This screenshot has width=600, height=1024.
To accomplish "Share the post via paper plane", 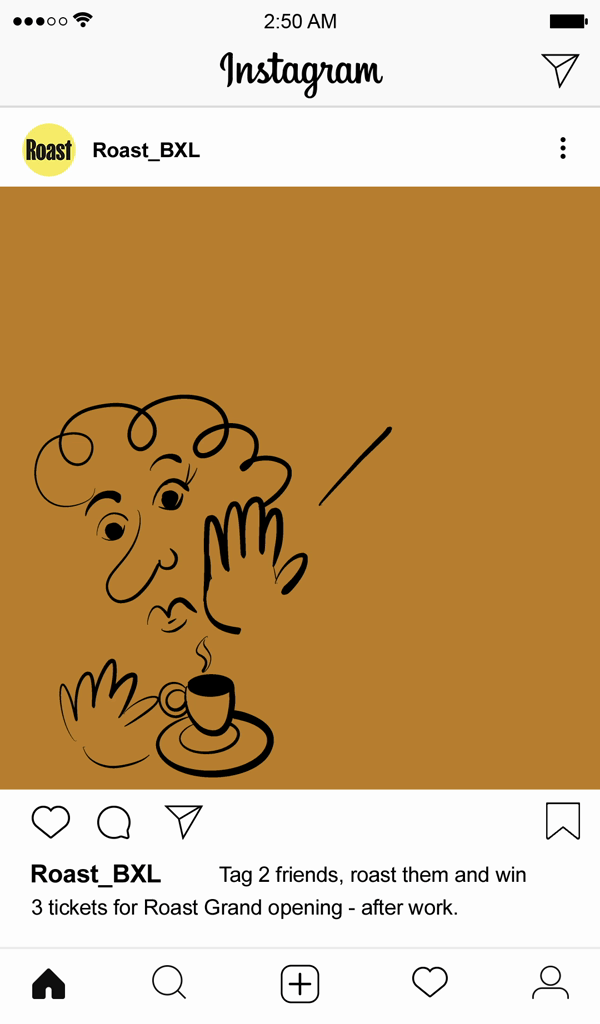I will [184, 821].
